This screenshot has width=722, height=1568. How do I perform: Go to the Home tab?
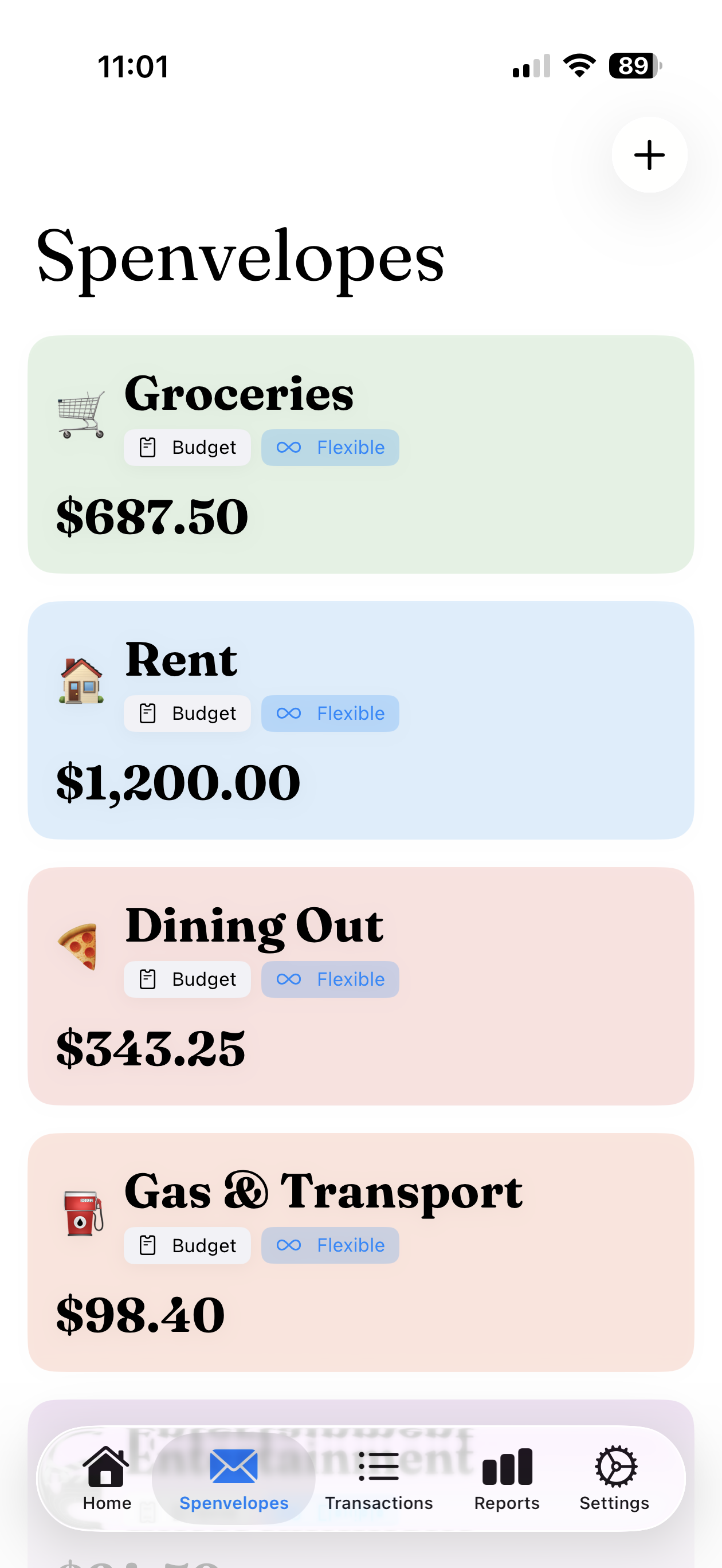click(107, 1478)
